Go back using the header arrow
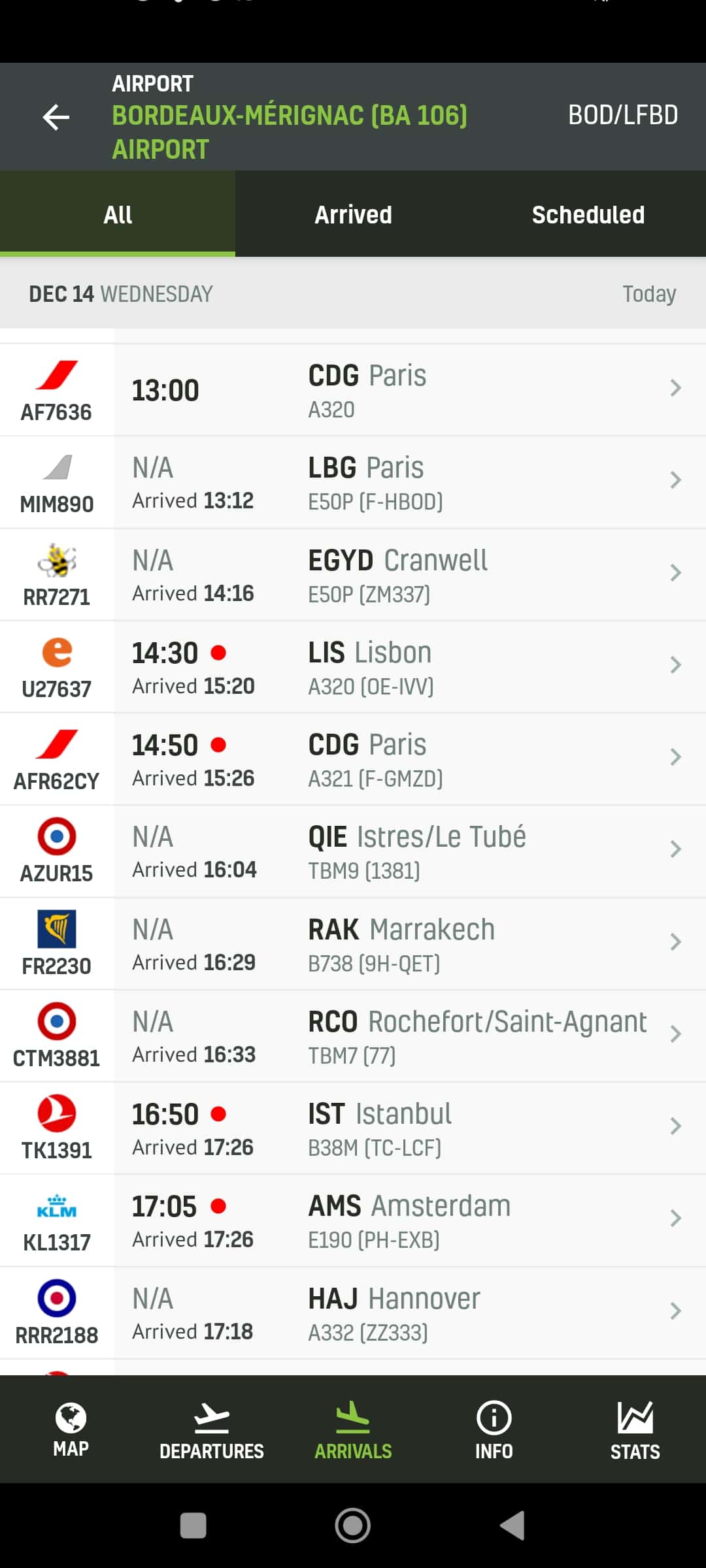This screenshot has width=706, height=1568. (x=56, y=118)
